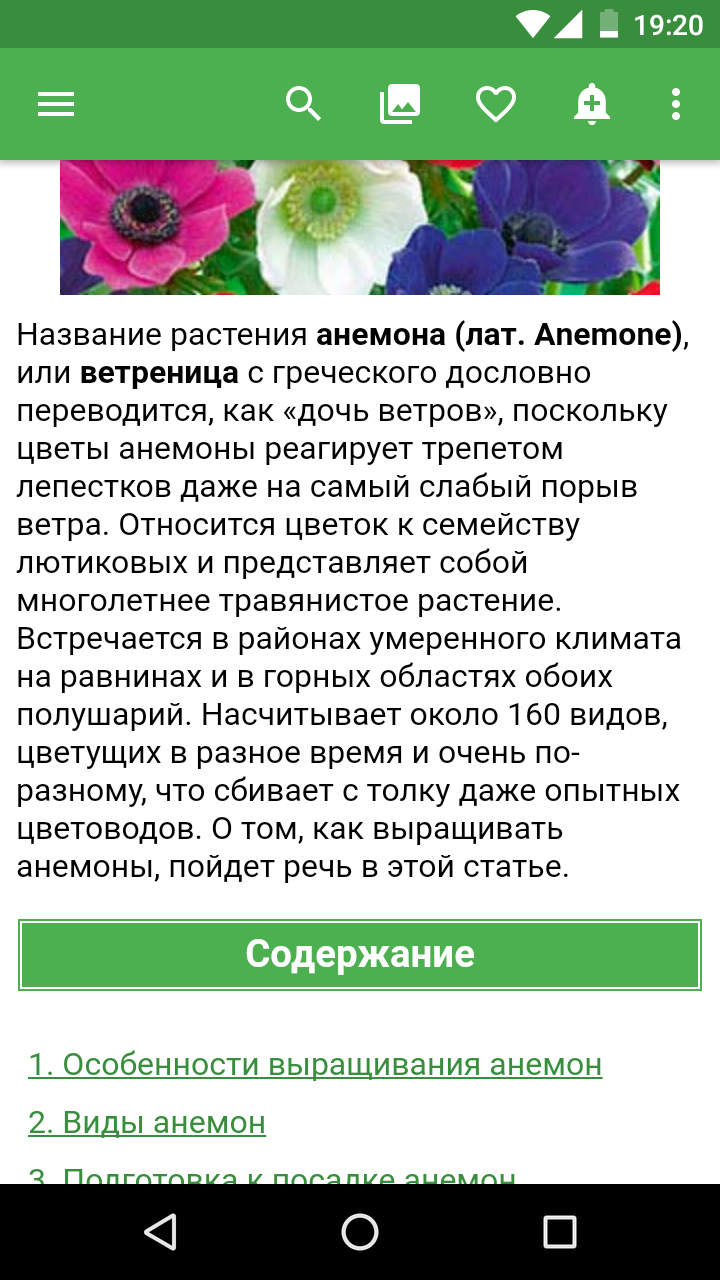
Task: Open link Виды анемон
Action: (x=147, y=1122)
